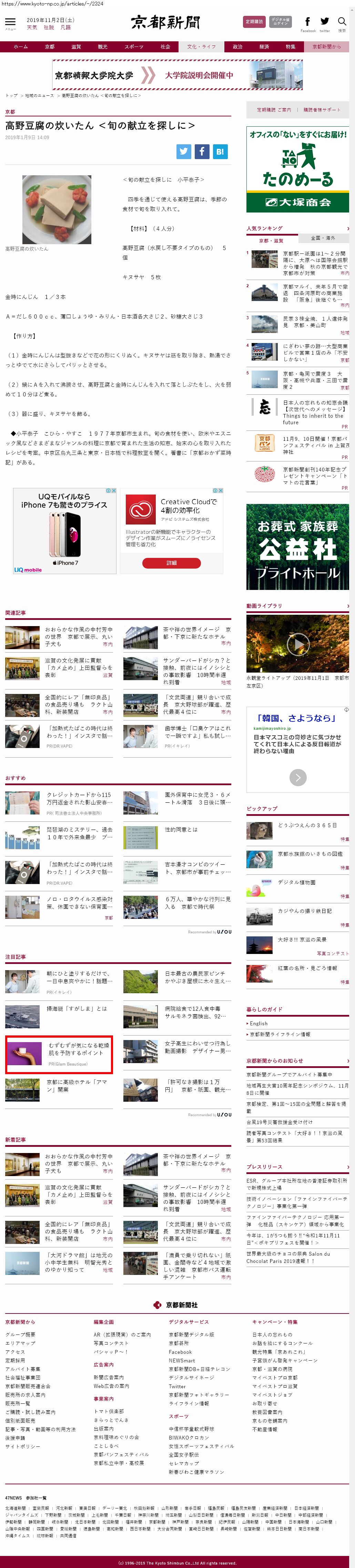Switch to the スポーツ navigation tab

[x=134, y=47]
